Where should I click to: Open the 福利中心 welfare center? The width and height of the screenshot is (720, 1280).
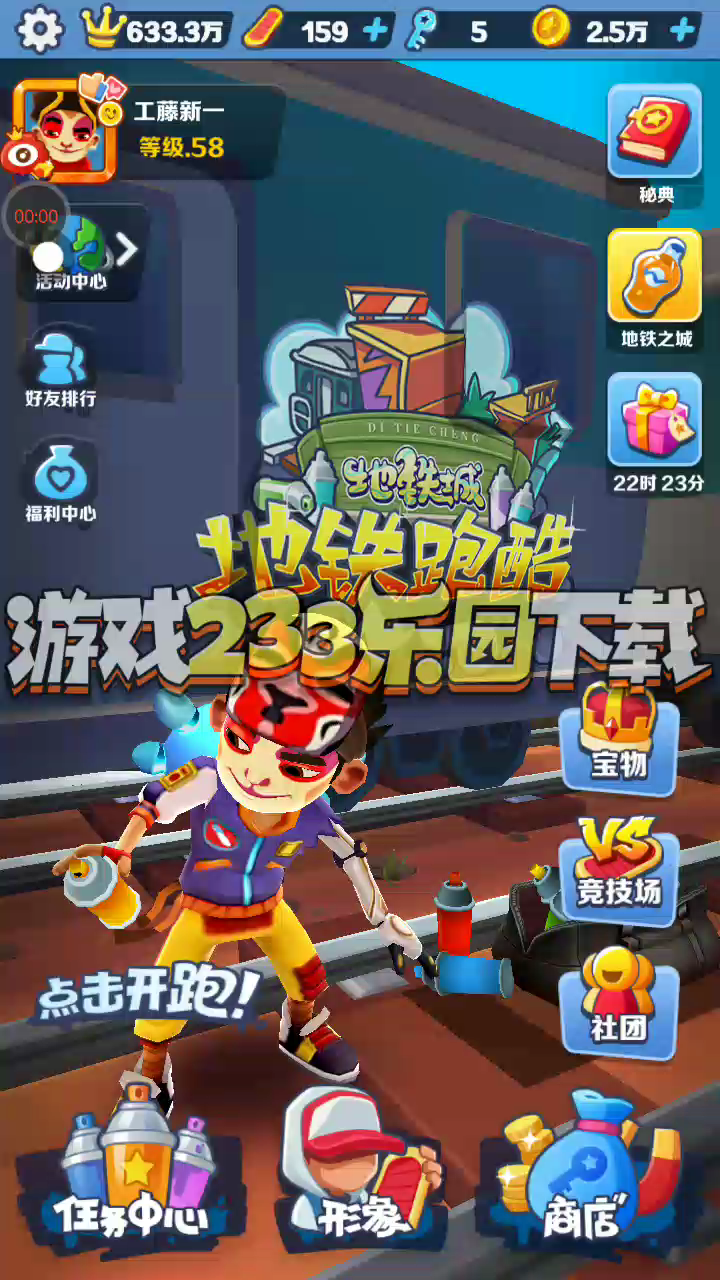pos(61,485)
